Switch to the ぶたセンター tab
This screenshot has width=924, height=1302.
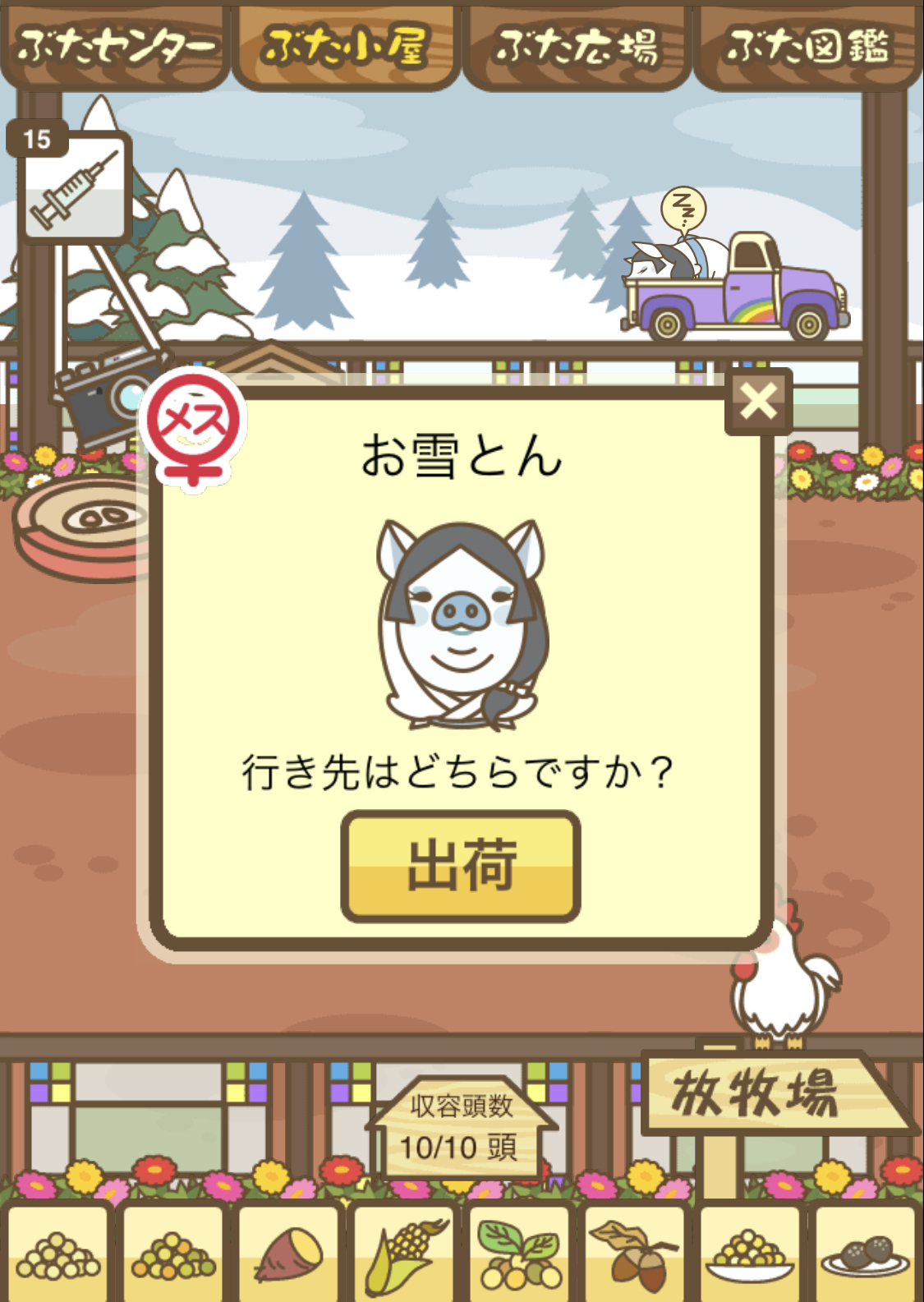[116, 47]
